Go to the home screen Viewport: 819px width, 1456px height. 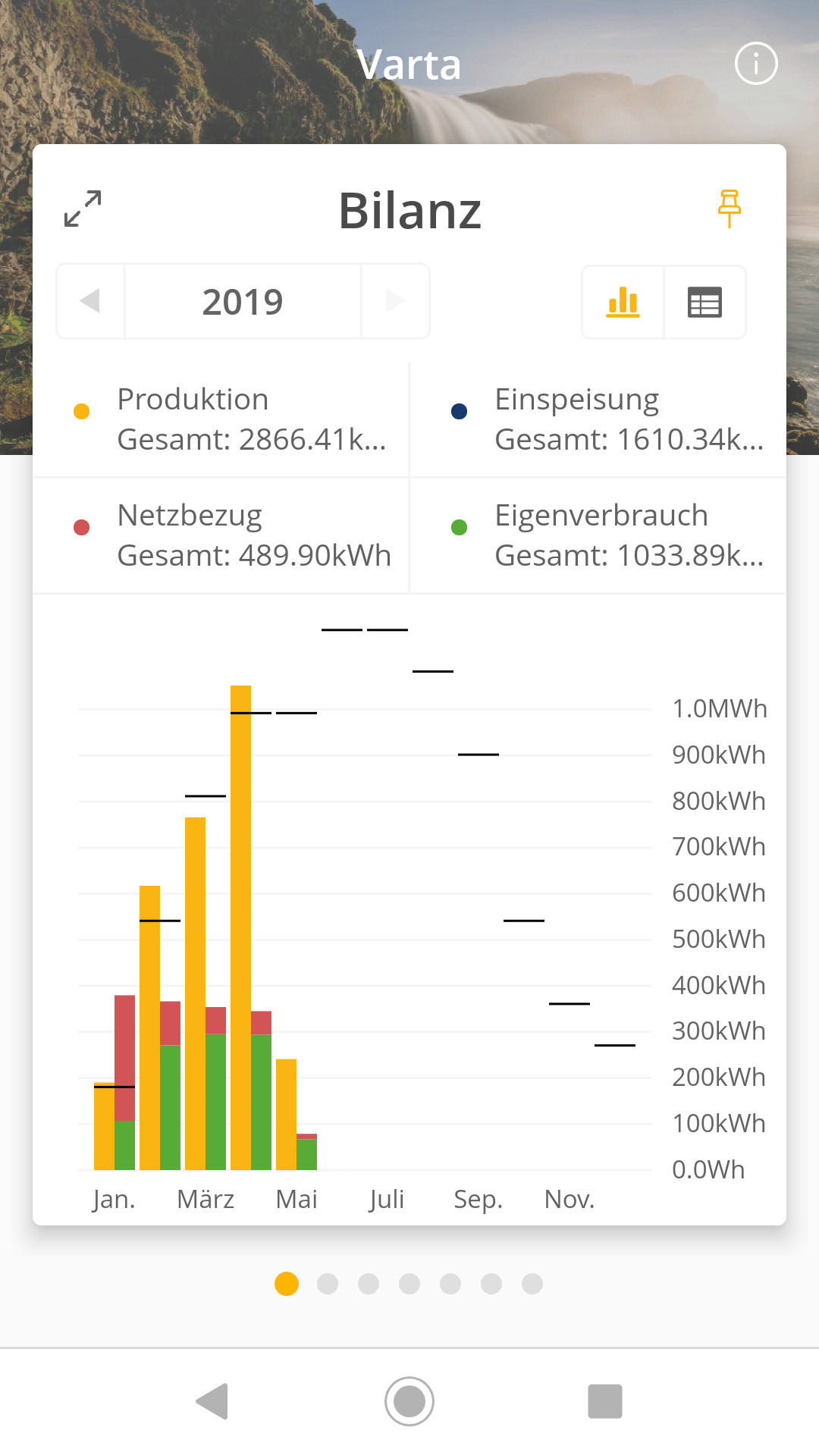(409, 1401)
